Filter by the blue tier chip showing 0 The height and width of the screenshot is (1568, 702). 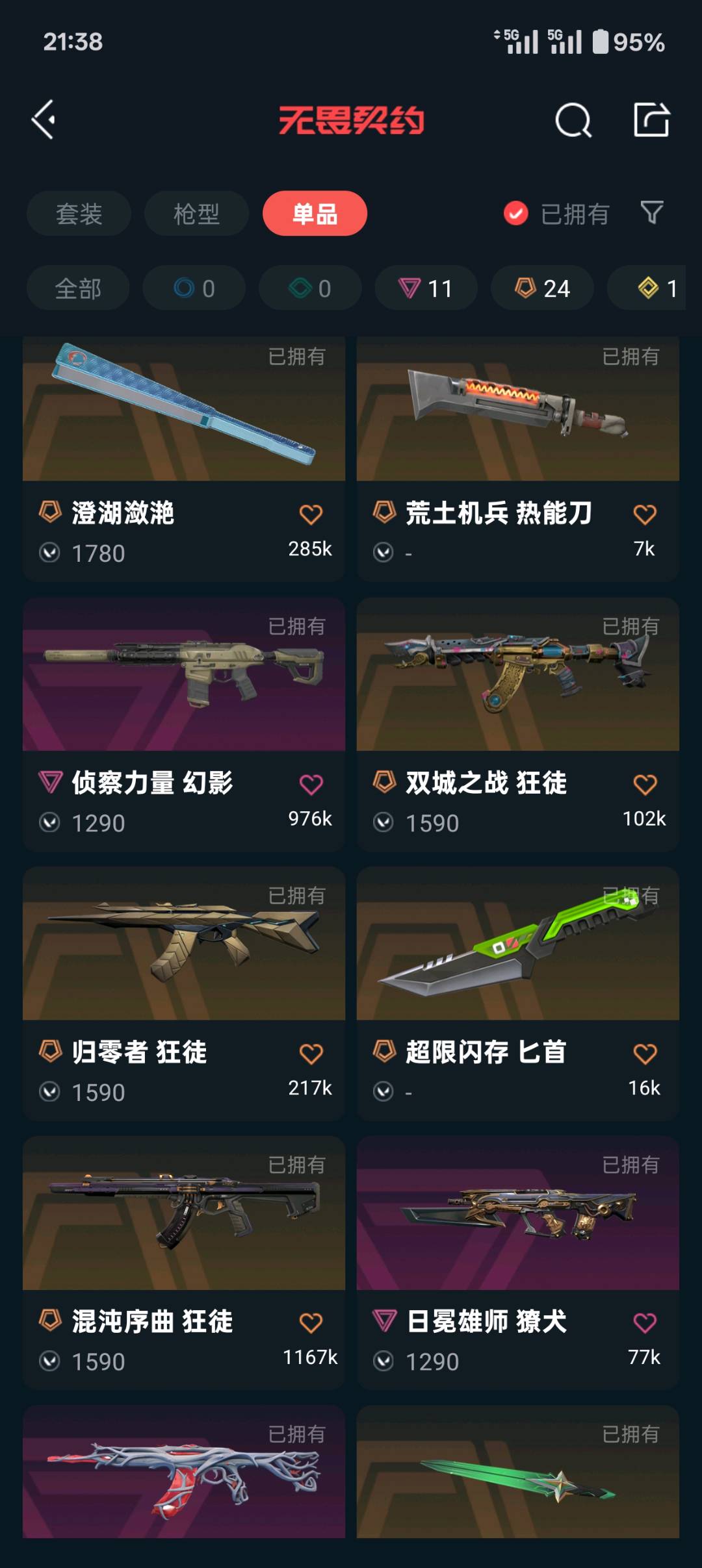point(194,288)
